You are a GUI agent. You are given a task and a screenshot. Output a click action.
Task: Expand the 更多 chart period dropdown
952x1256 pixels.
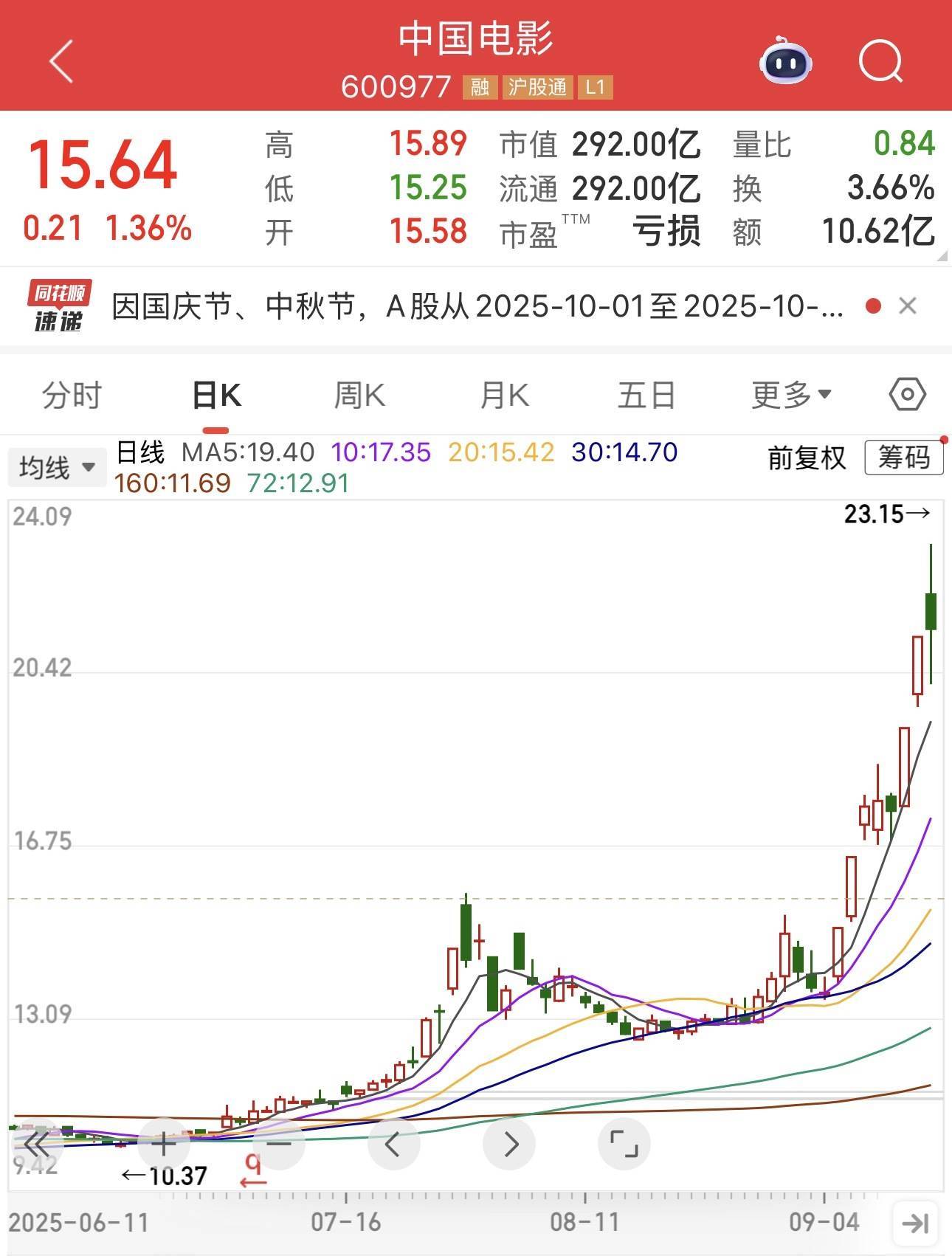pos(791,396)
